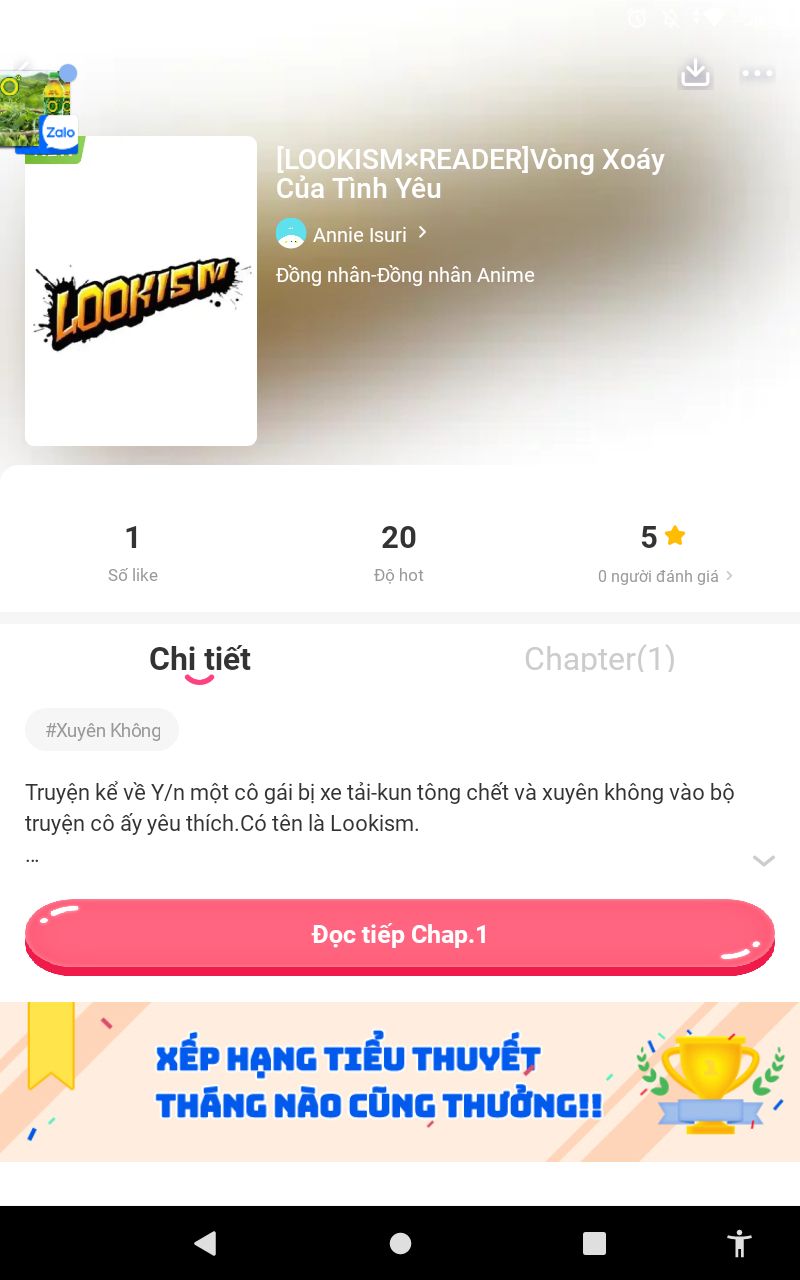View the 0 người đánh giá ratings
Screen dimensions: 800x1280
[665, 576]
